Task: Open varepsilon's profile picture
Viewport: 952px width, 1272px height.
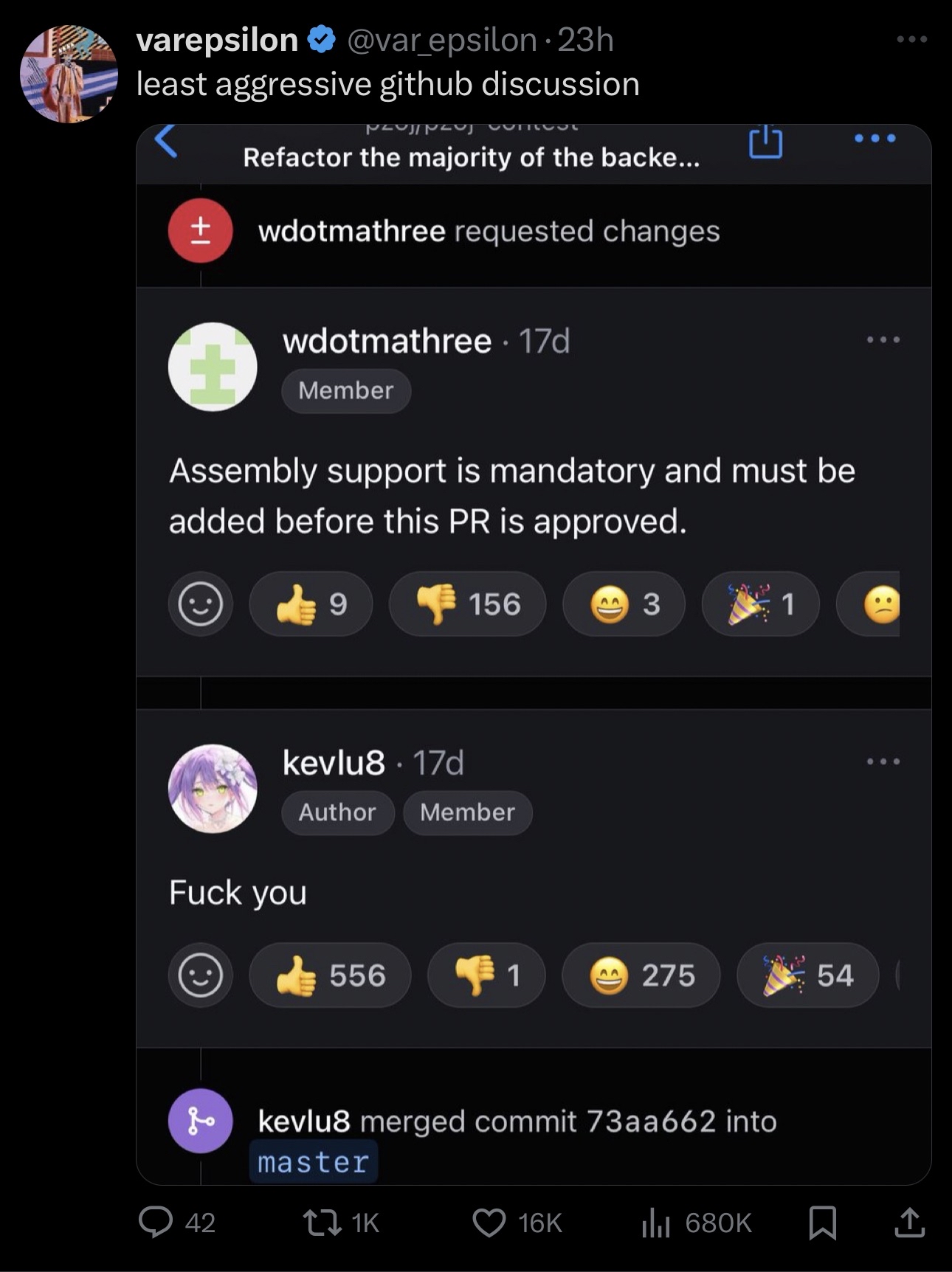Action: point(69,74)
